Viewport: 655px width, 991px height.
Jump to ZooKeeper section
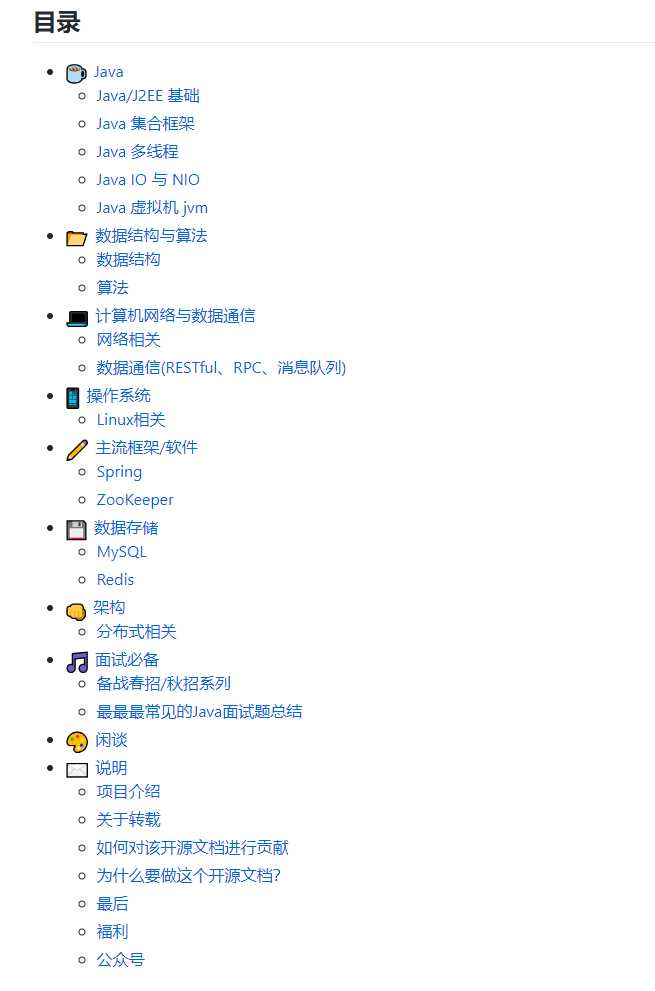coord(135,500)
